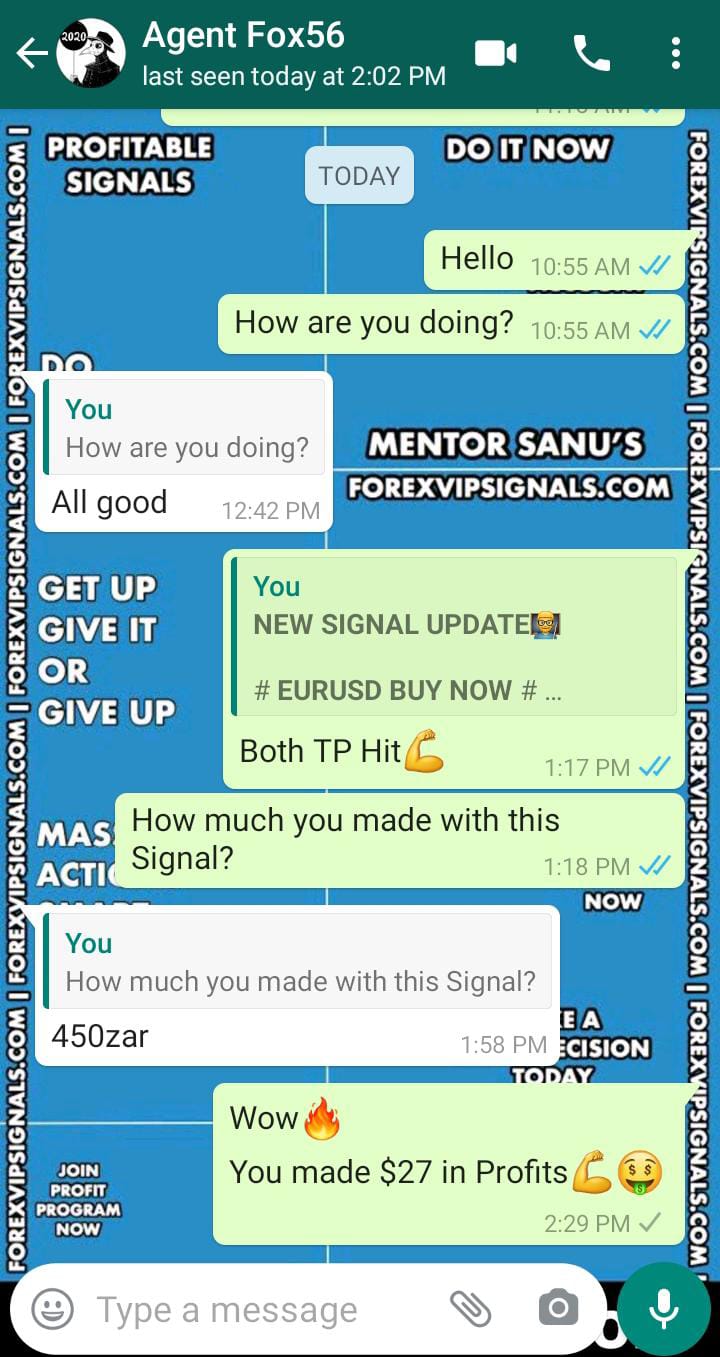This screenshot has width=720, height=1357.
Task: Jump to quoted NEW SIGNAL UPDATE message
Action: (455, 636)
